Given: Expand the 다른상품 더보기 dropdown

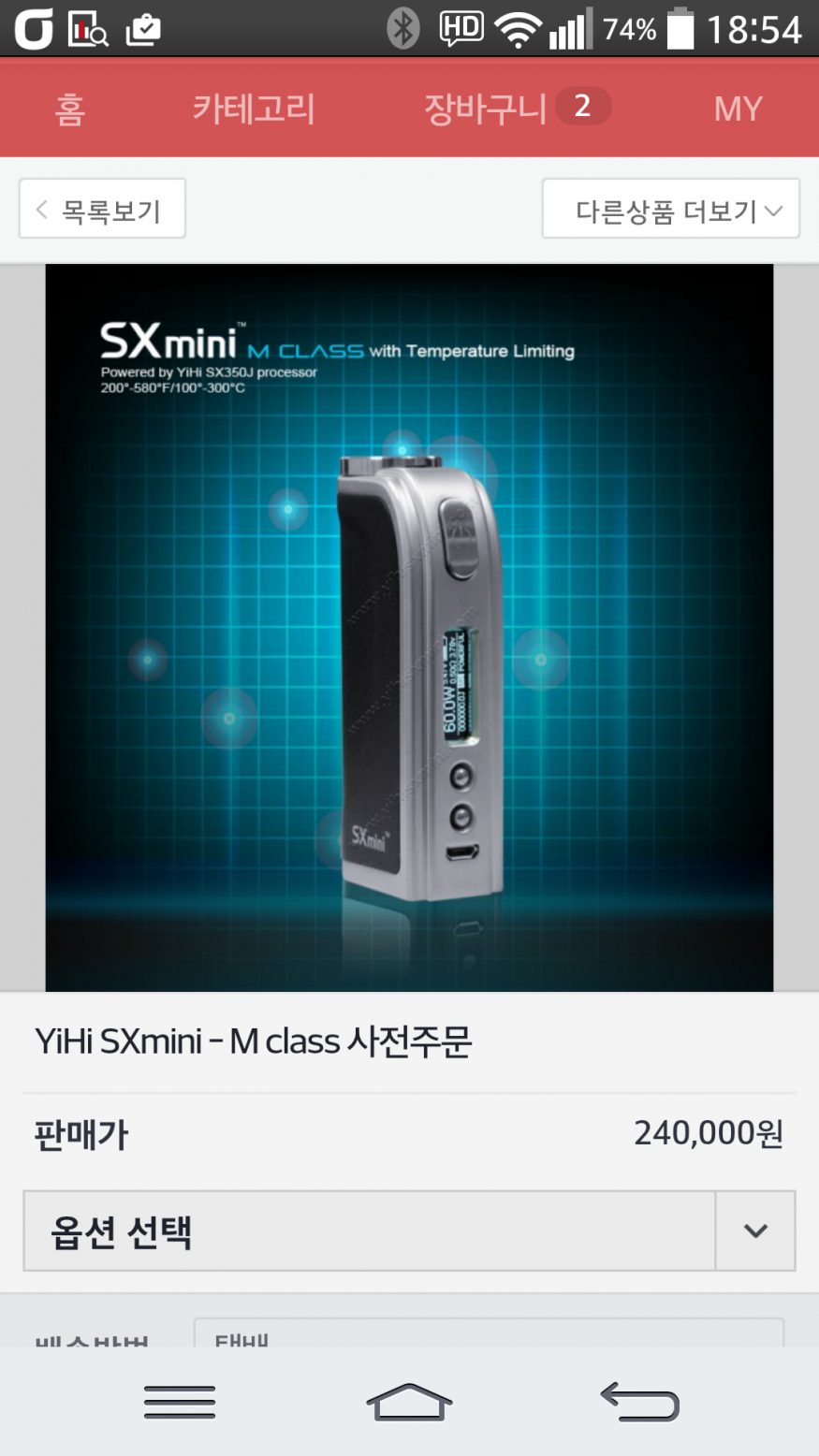Looking at the screenshot, I should pos(670,209).
